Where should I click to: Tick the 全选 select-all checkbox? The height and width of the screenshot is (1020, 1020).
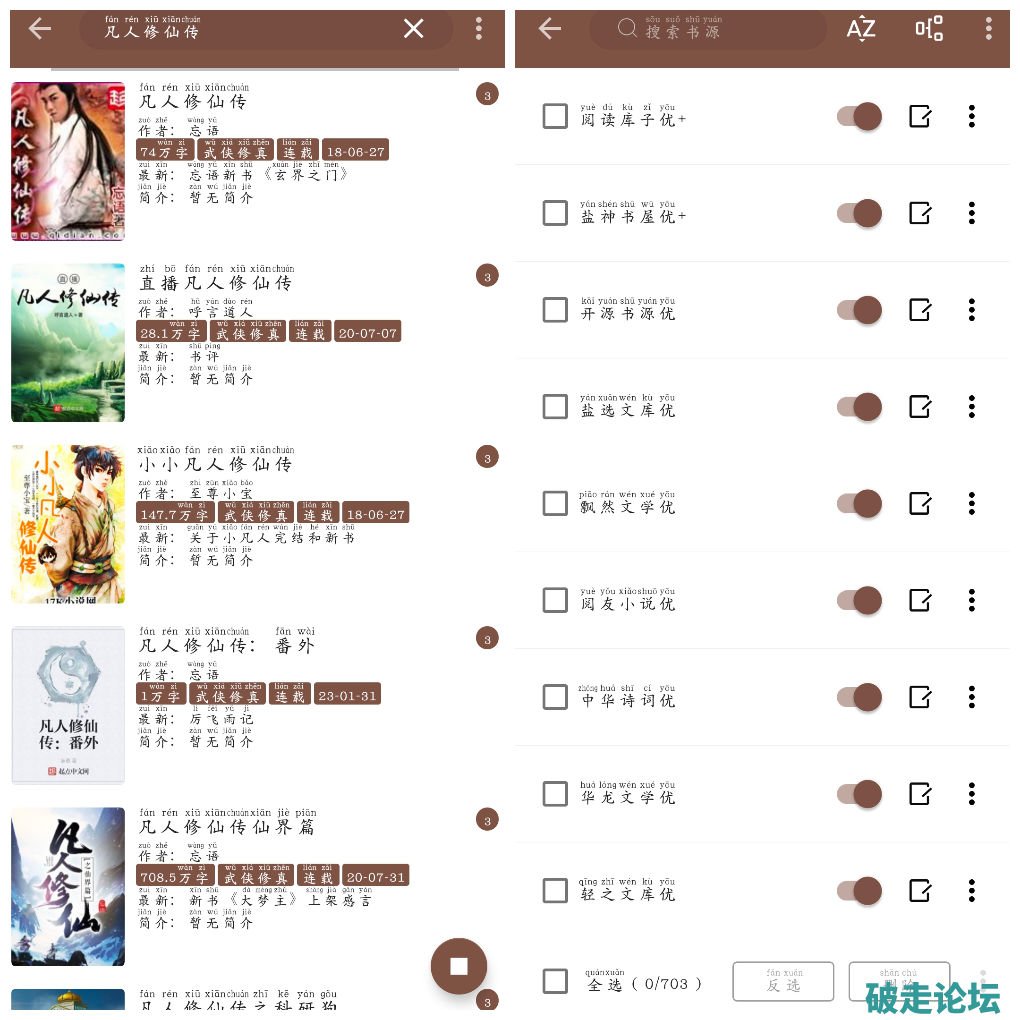point(555,981)
